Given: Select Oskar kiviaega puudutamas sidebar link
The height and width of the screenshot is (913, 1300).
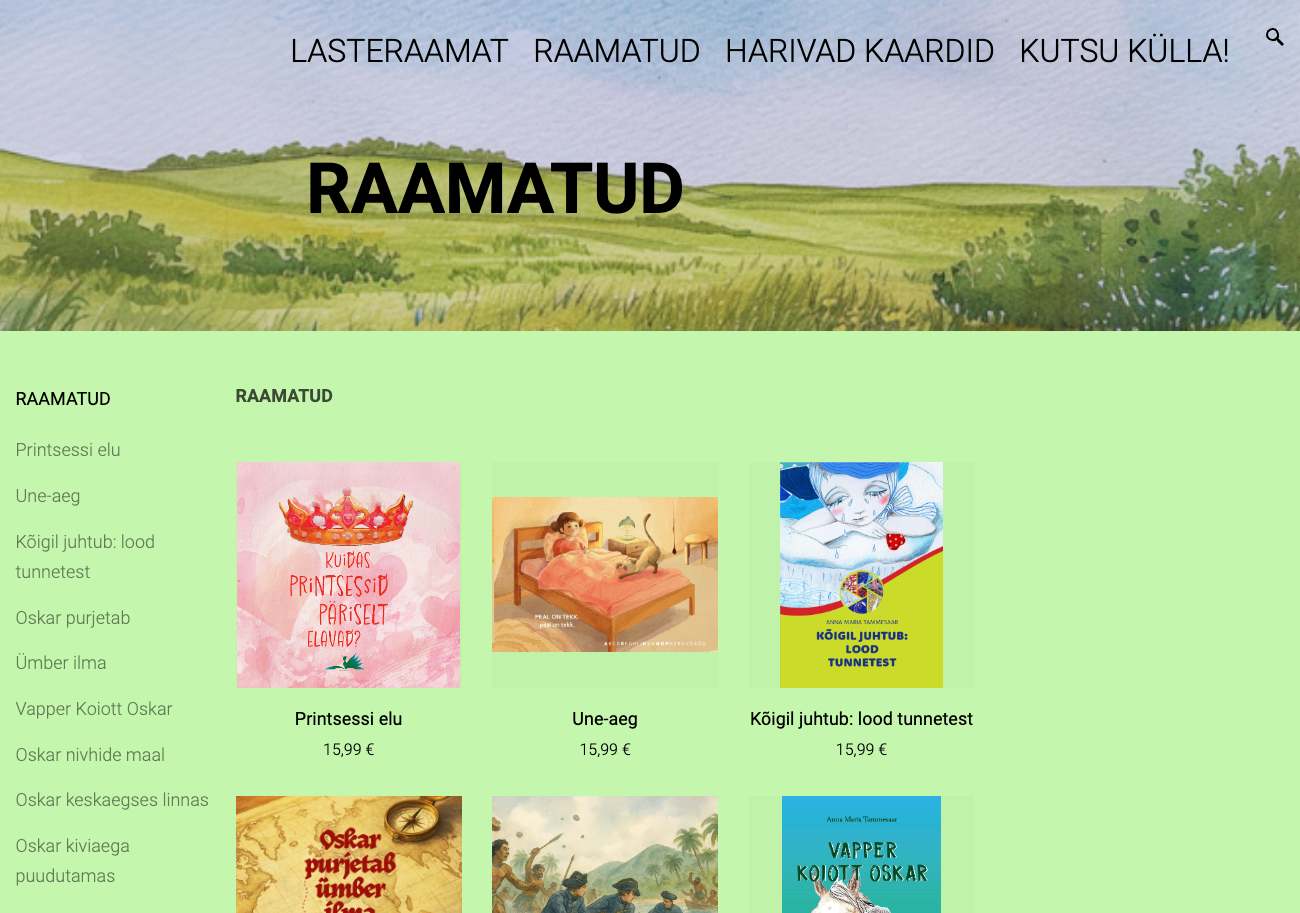Looking at the screenshot, I should pyautogui.click(x=72, y=860).
